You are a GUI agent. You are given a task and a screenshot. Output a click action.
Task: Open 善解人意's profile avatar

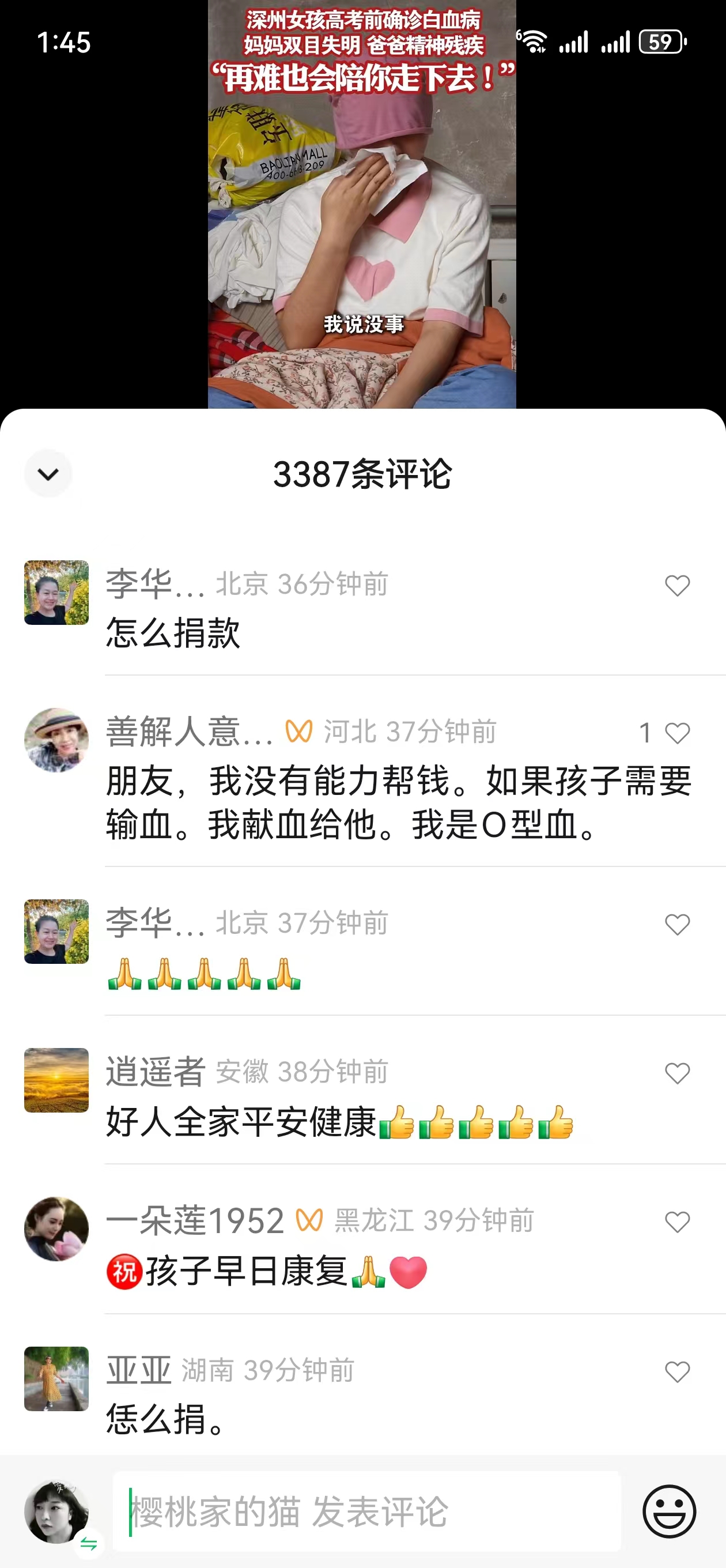[x=56, y=740]
